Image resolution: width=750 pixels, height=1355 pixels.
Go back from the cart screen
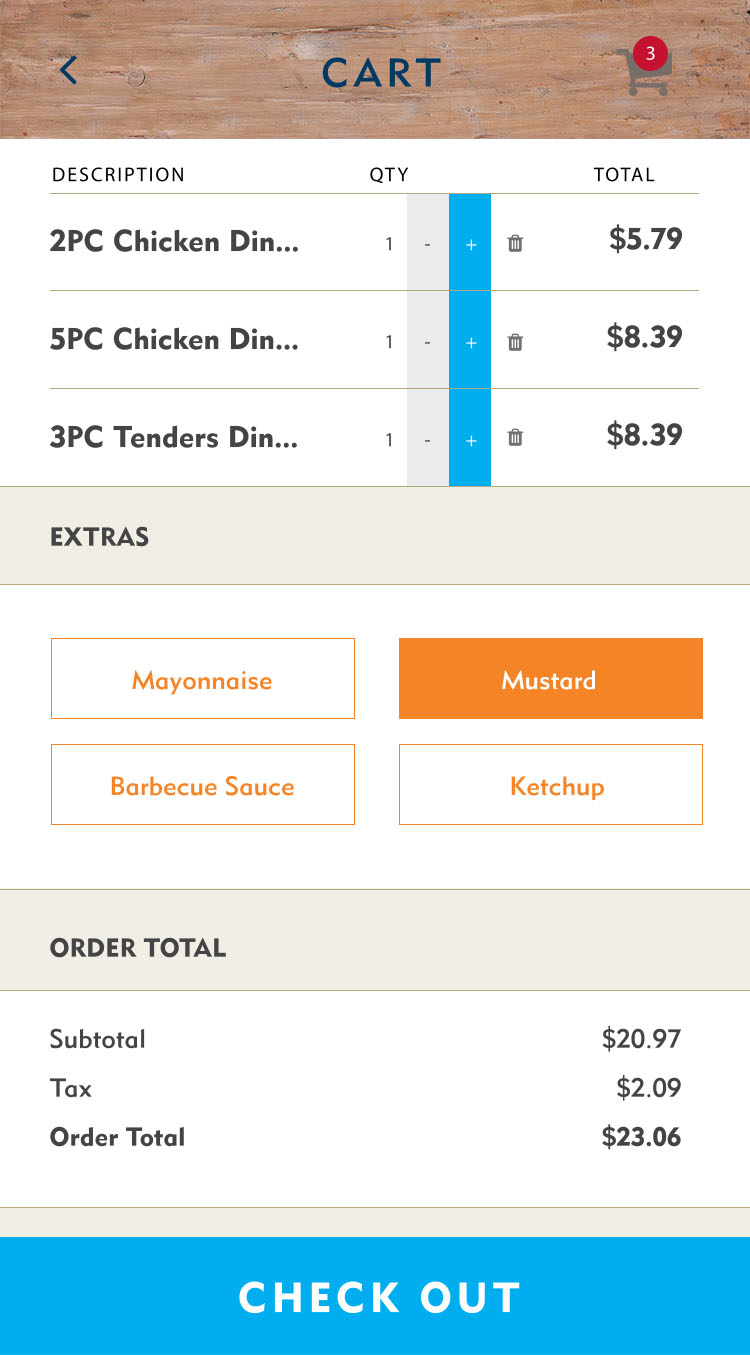coord(68,70)
